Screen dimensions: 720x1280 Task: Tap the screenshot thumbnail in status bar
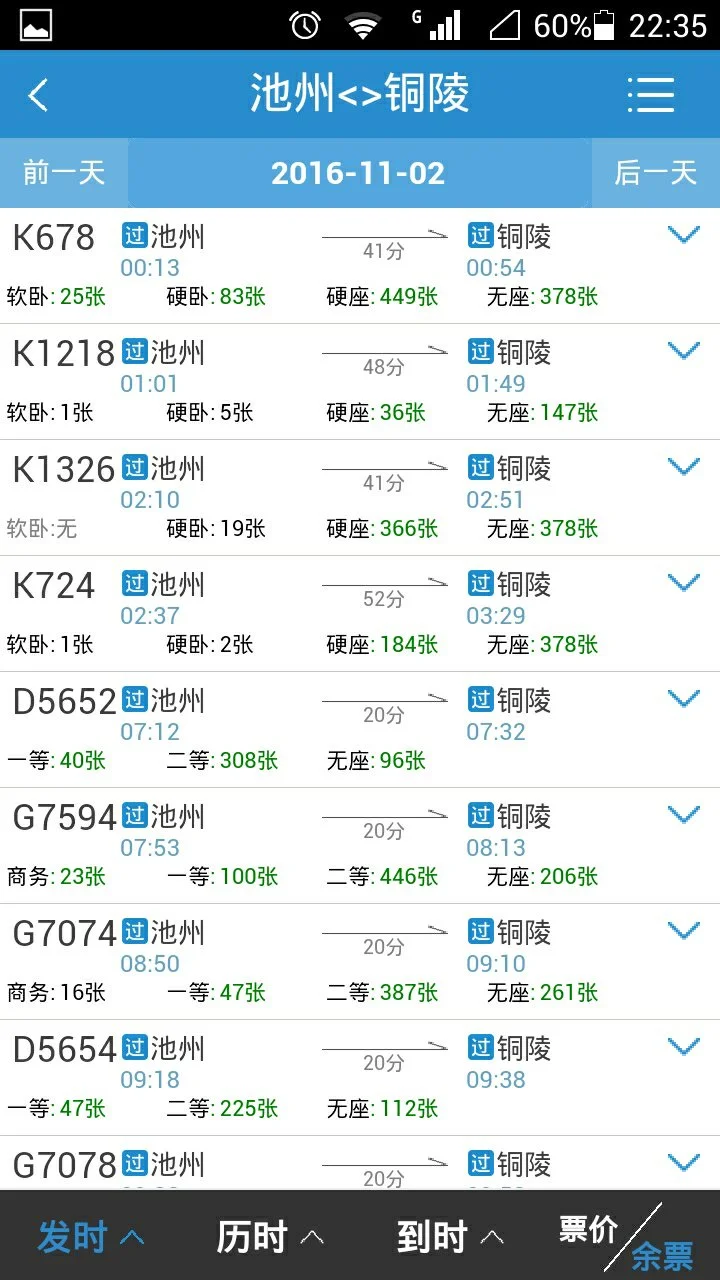33,22
